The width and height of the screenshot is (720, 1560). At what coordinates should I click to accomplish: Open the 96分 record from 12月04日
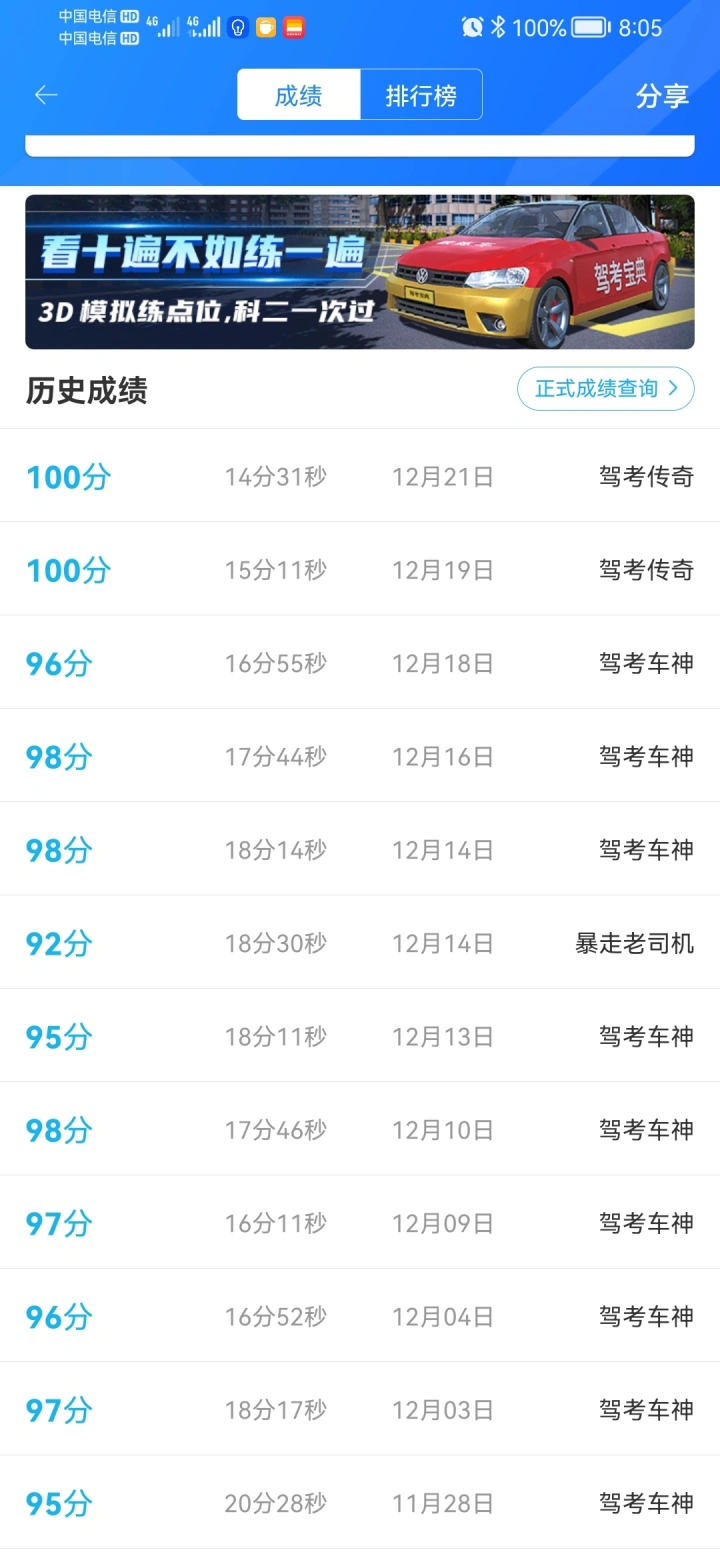click(x=360, y=1317)
